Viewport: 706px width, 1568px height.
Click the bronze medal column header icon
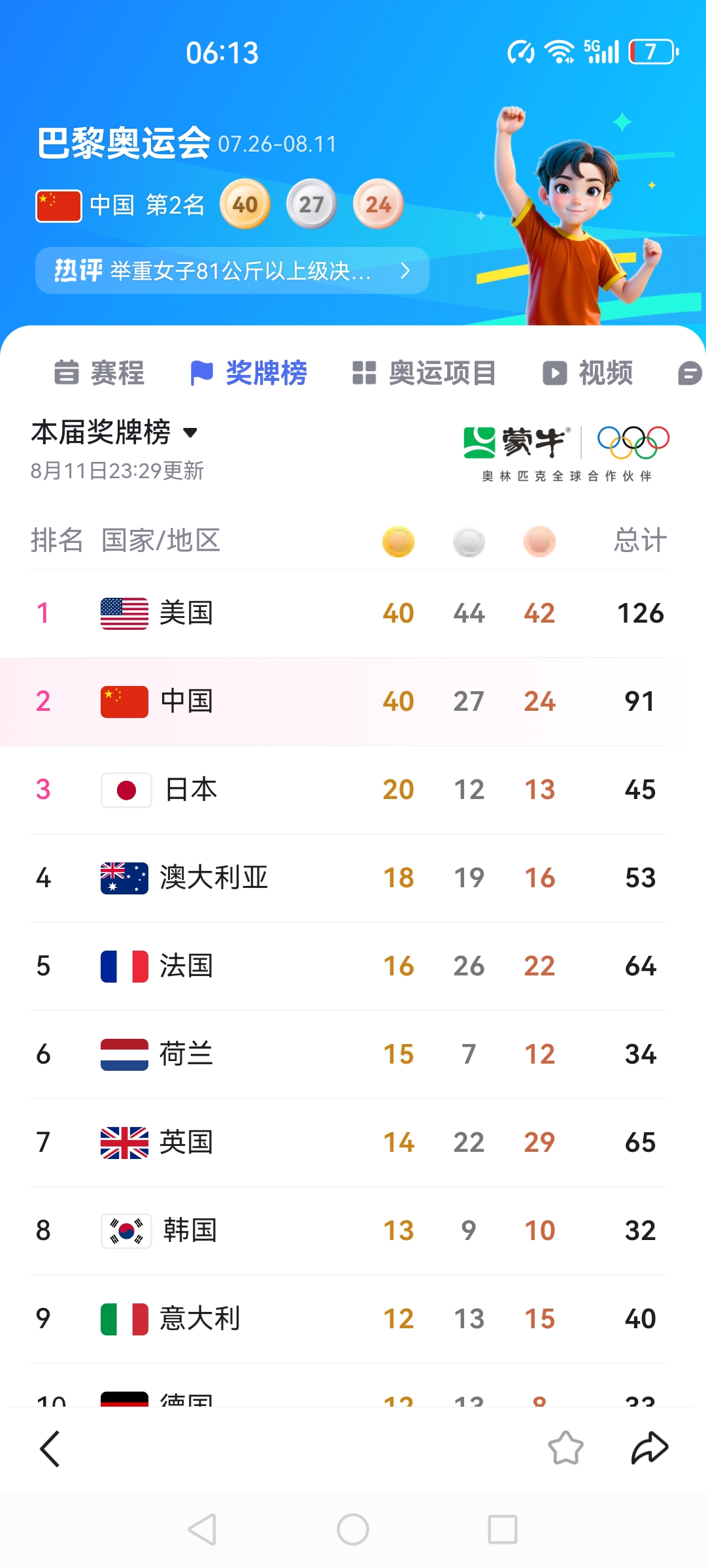[x=539, y=541]
